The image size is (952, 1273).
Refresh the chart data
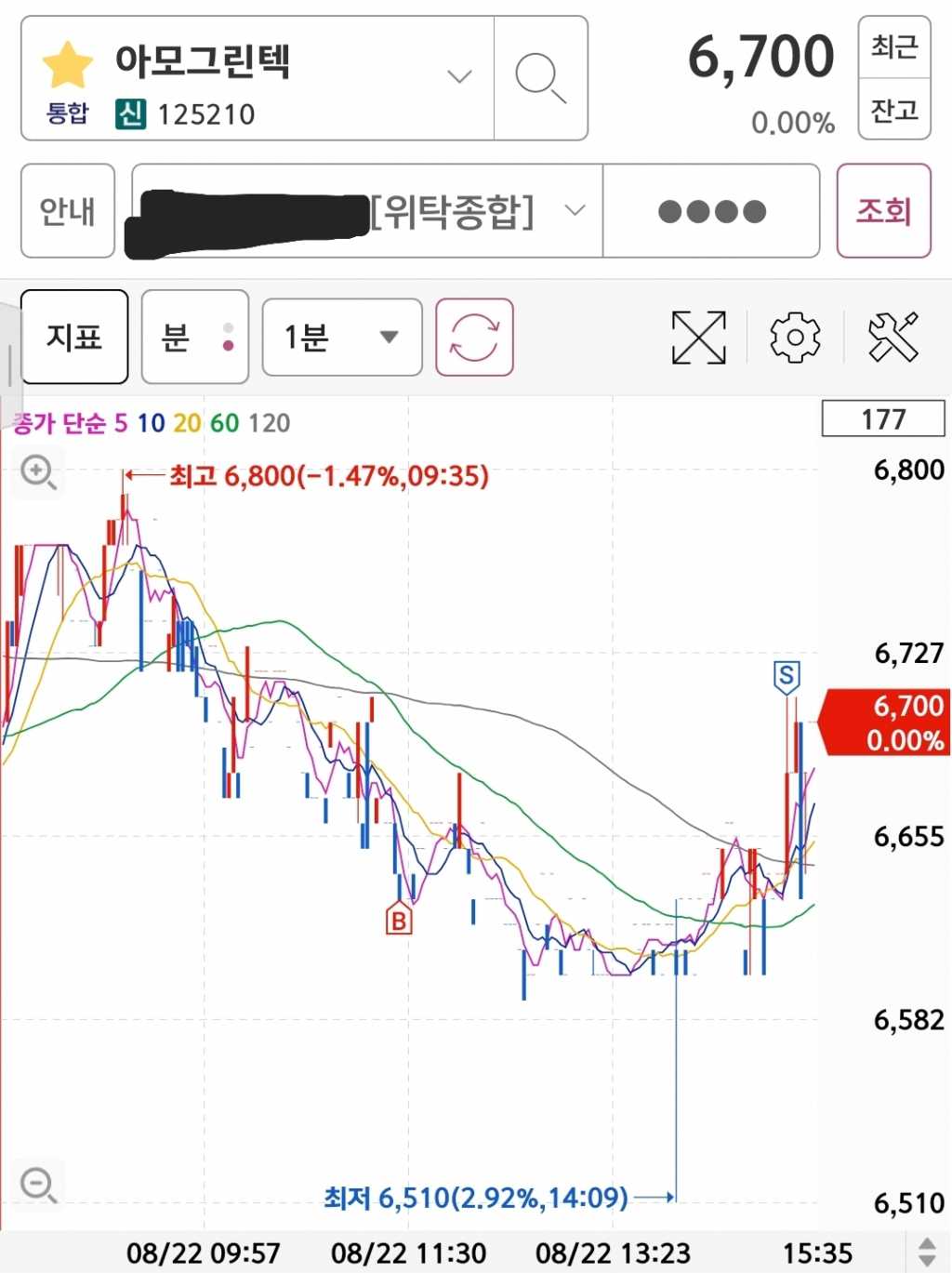click(474, 337)
